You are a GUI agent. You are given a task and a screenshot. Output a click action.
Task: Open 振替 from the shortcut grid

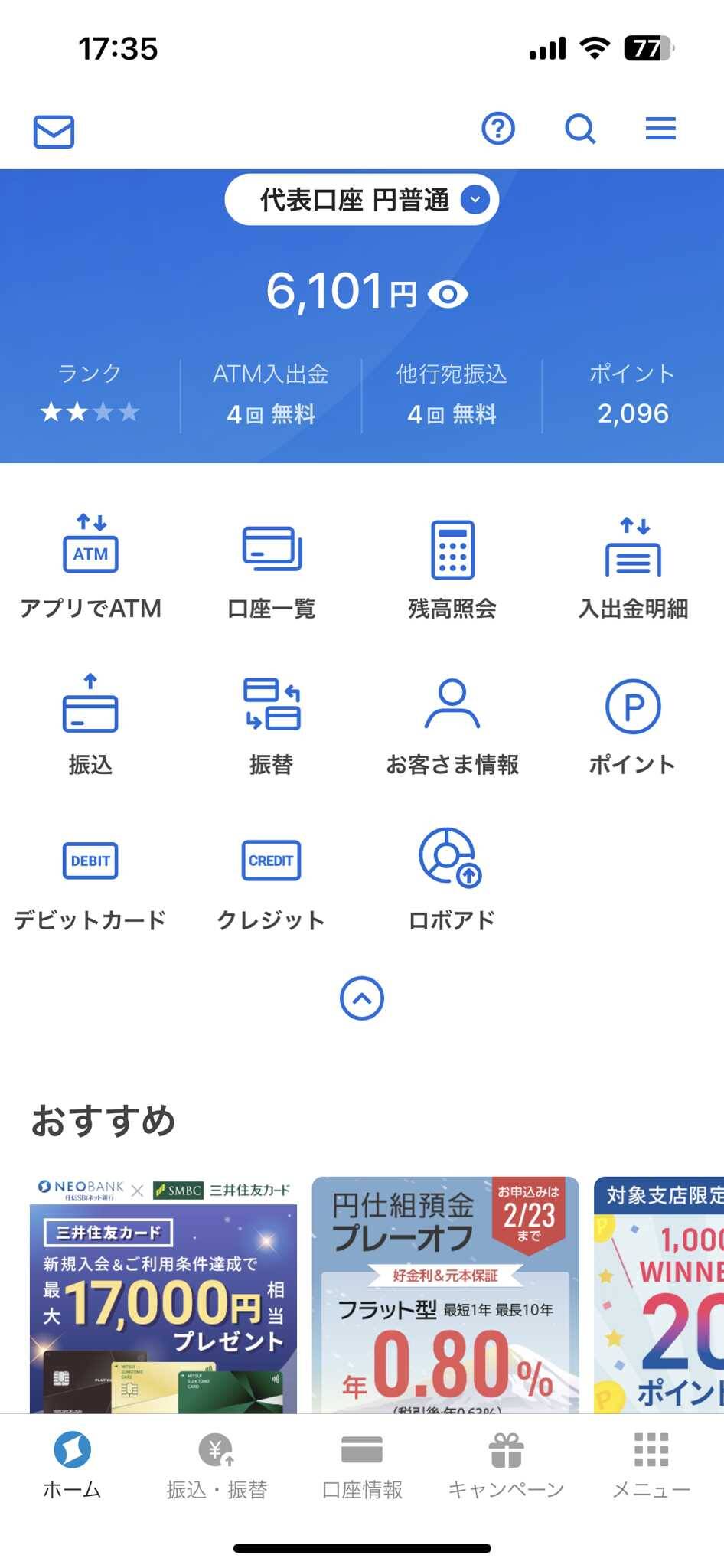click(x=272, y=724)
